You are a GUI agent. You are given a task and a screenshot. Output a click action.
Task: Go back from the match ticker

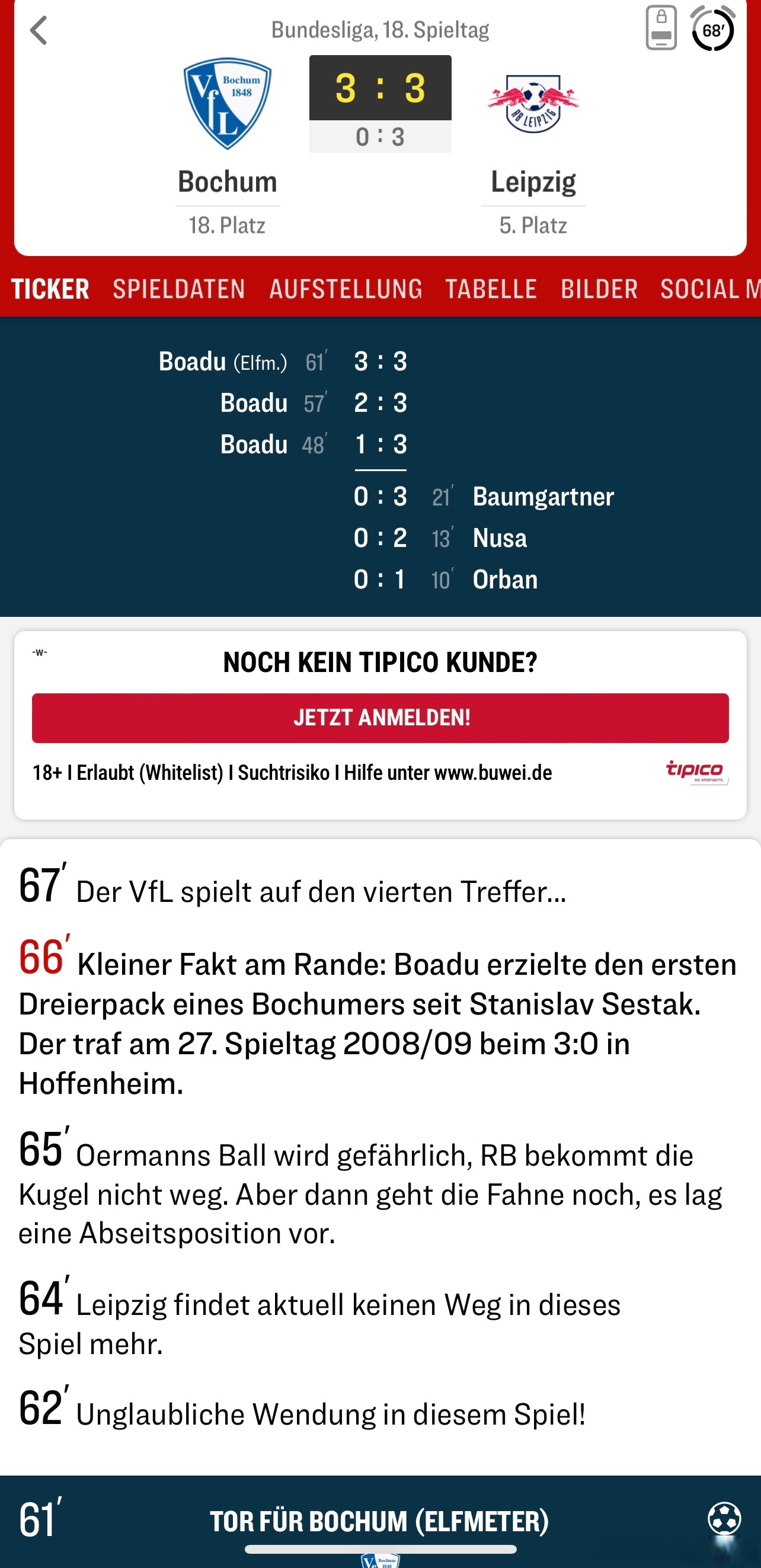coord(39,30)
